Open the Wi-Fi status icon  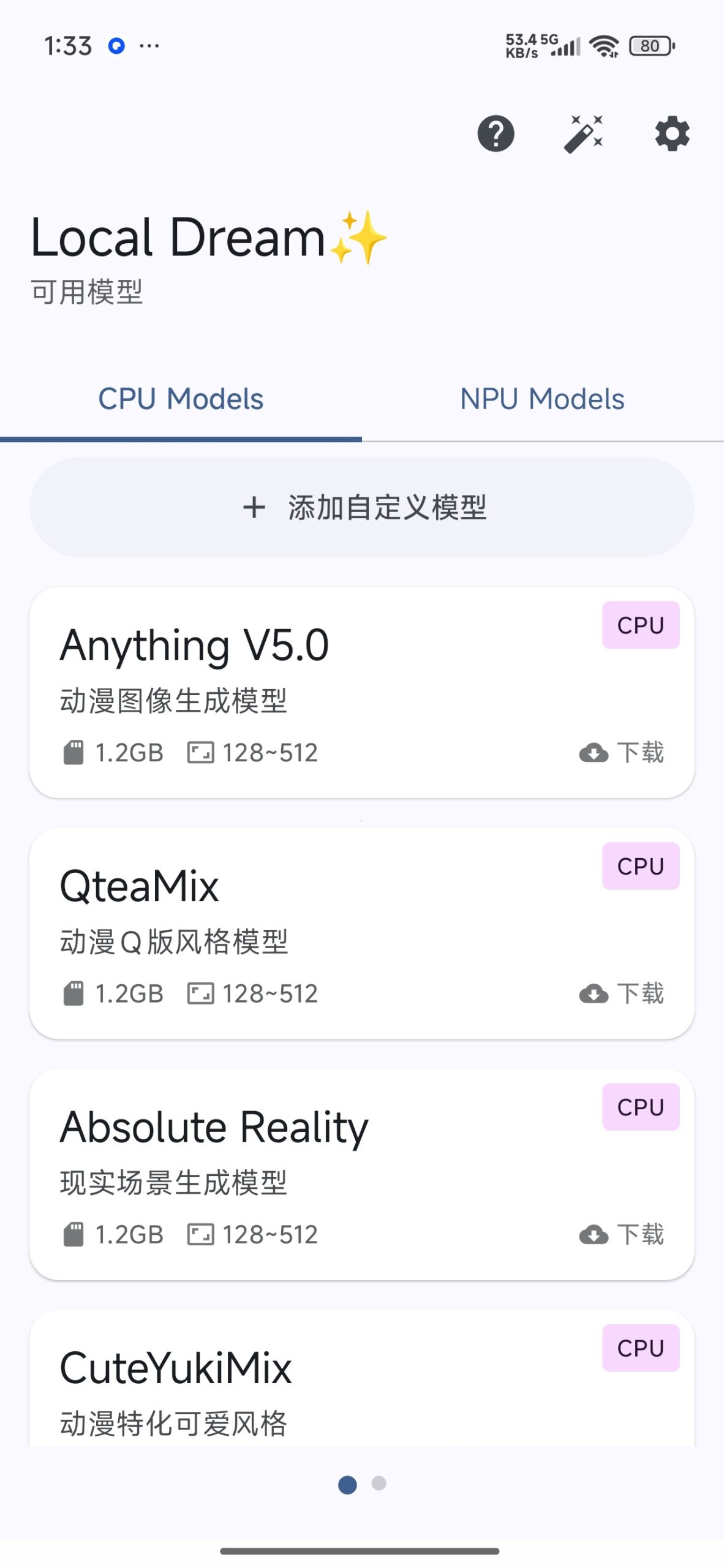603,45
